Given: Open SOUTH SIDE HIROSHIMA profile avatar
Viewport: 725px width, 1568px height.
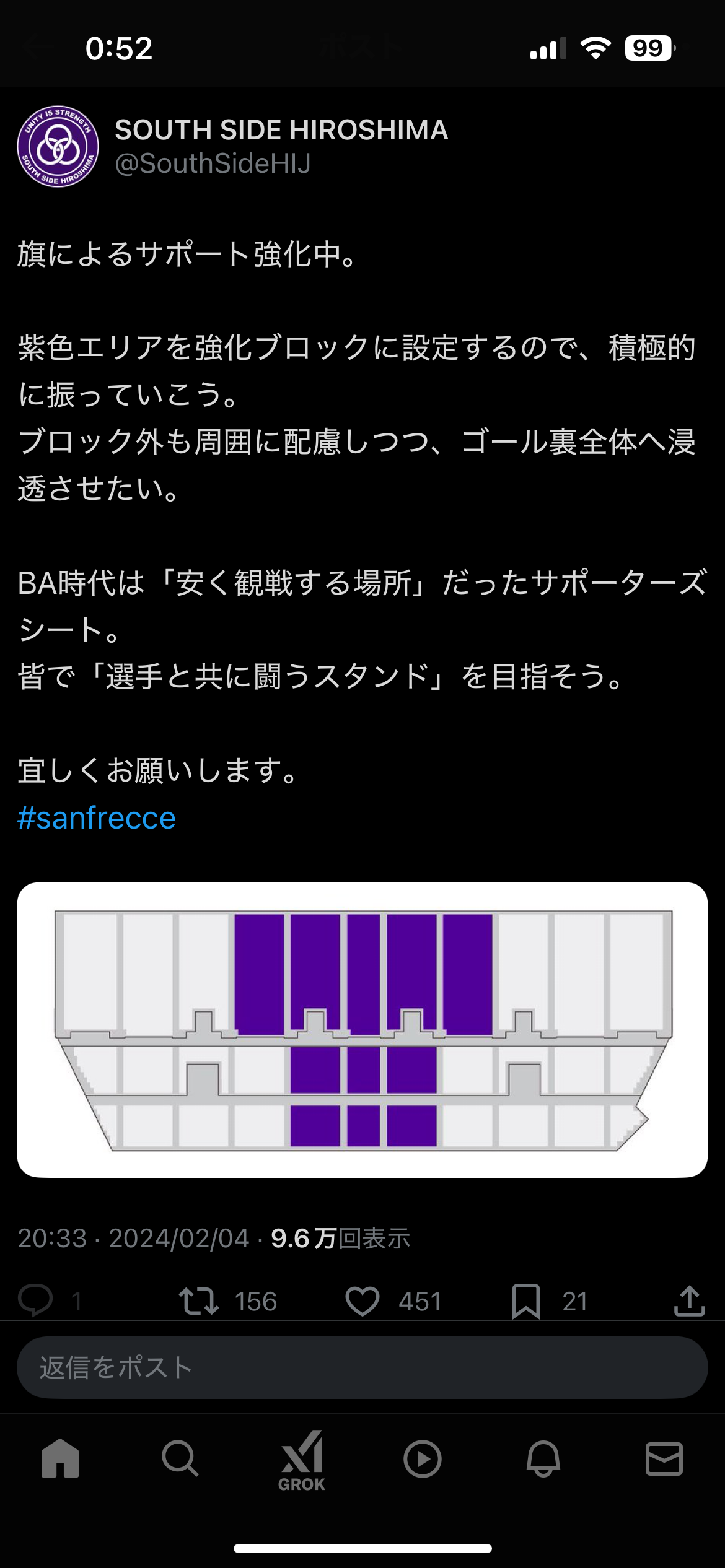Looking at the screenshot, I should pos(58,146).
